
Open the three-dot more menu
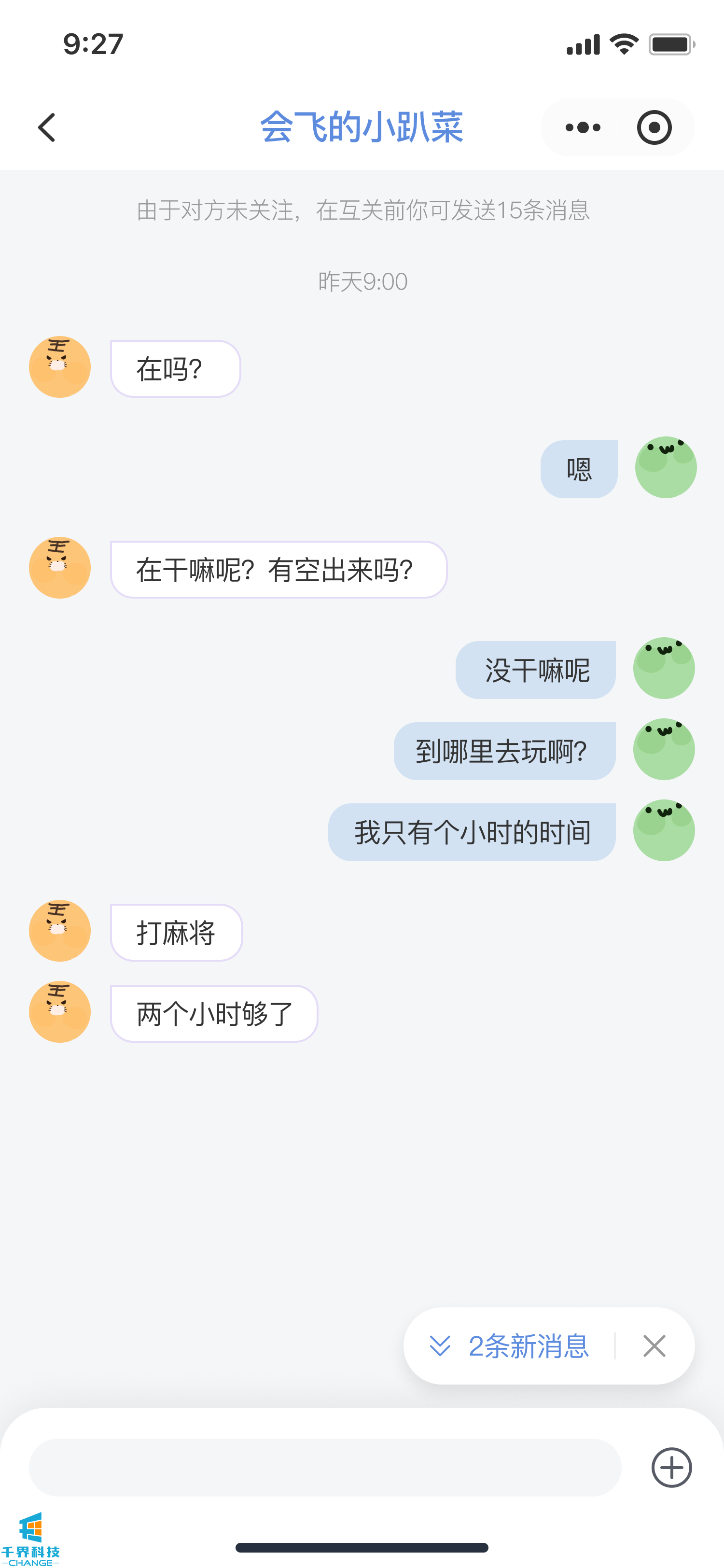coord(582,127)
